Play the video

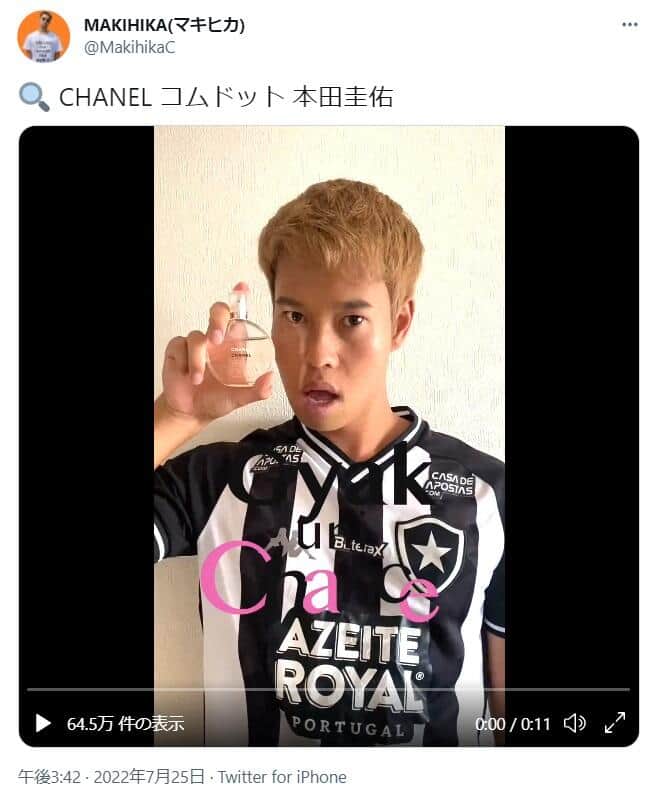(x=42, y=723)
